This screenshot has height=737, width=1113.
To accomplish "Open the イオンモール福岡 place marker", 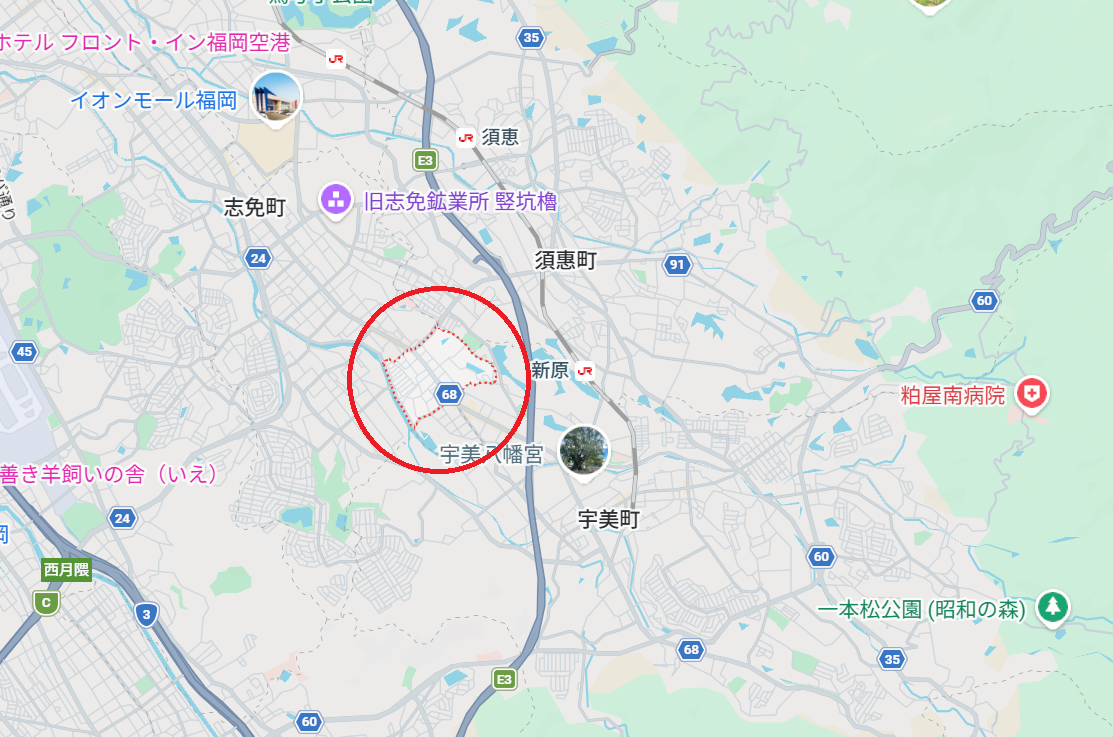I will point(277,96).
